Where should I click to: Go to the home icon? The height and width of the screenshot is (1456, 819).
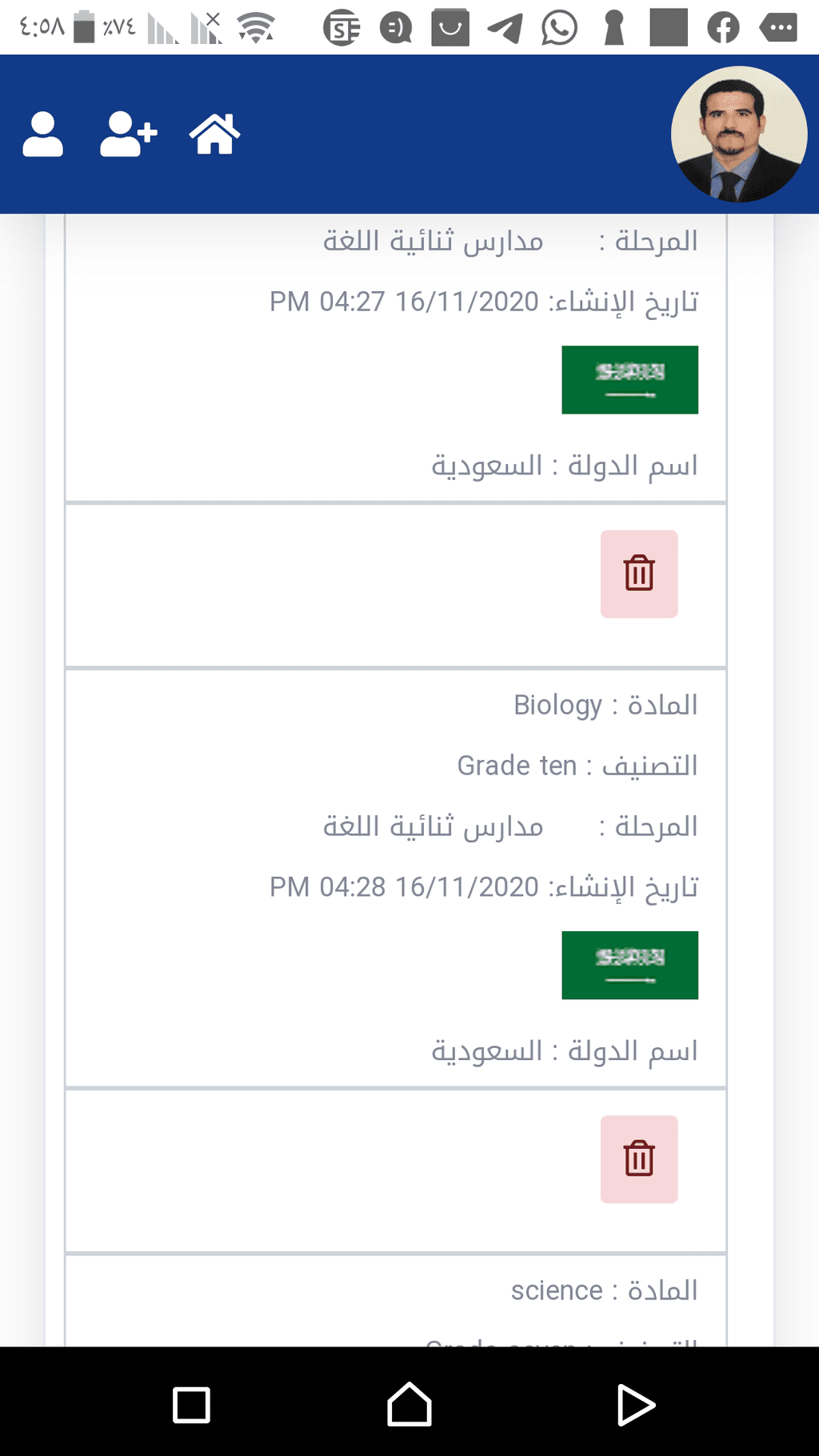click(x=214, y=134)
